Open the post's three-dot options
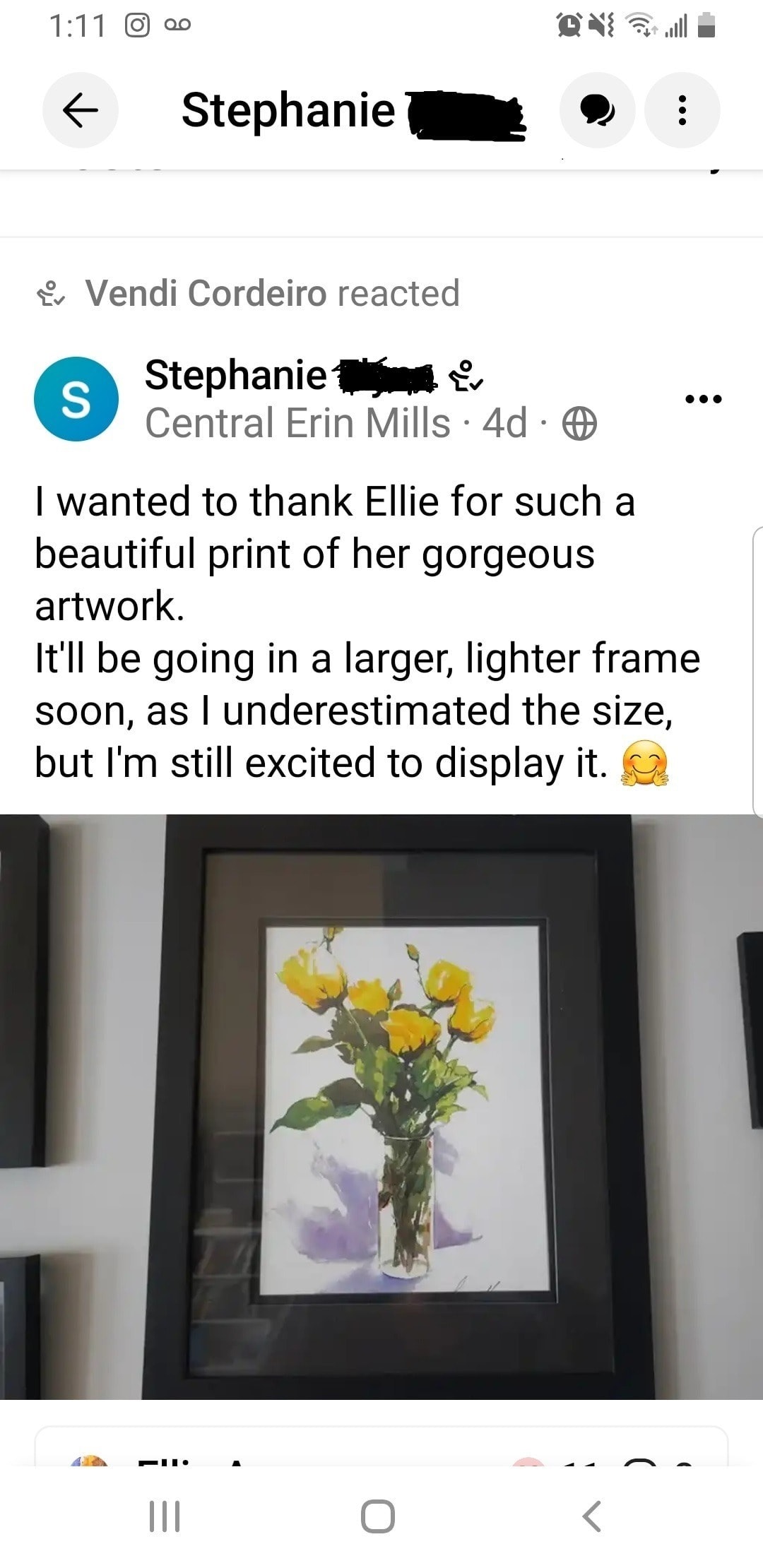This screenshot has width=763, height=1568. coord(703,399)
